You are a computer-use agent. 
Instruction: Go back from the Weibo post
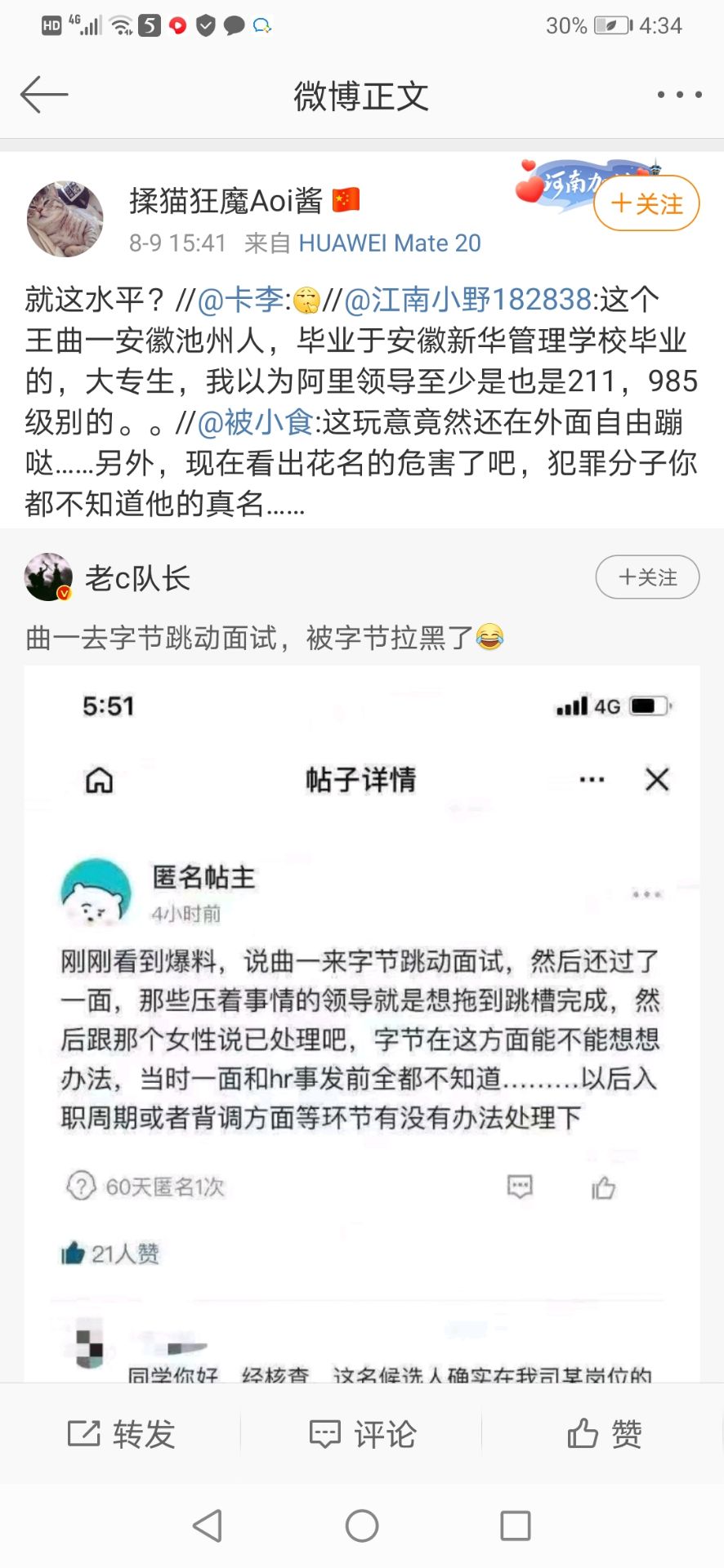tap(44, 96)
